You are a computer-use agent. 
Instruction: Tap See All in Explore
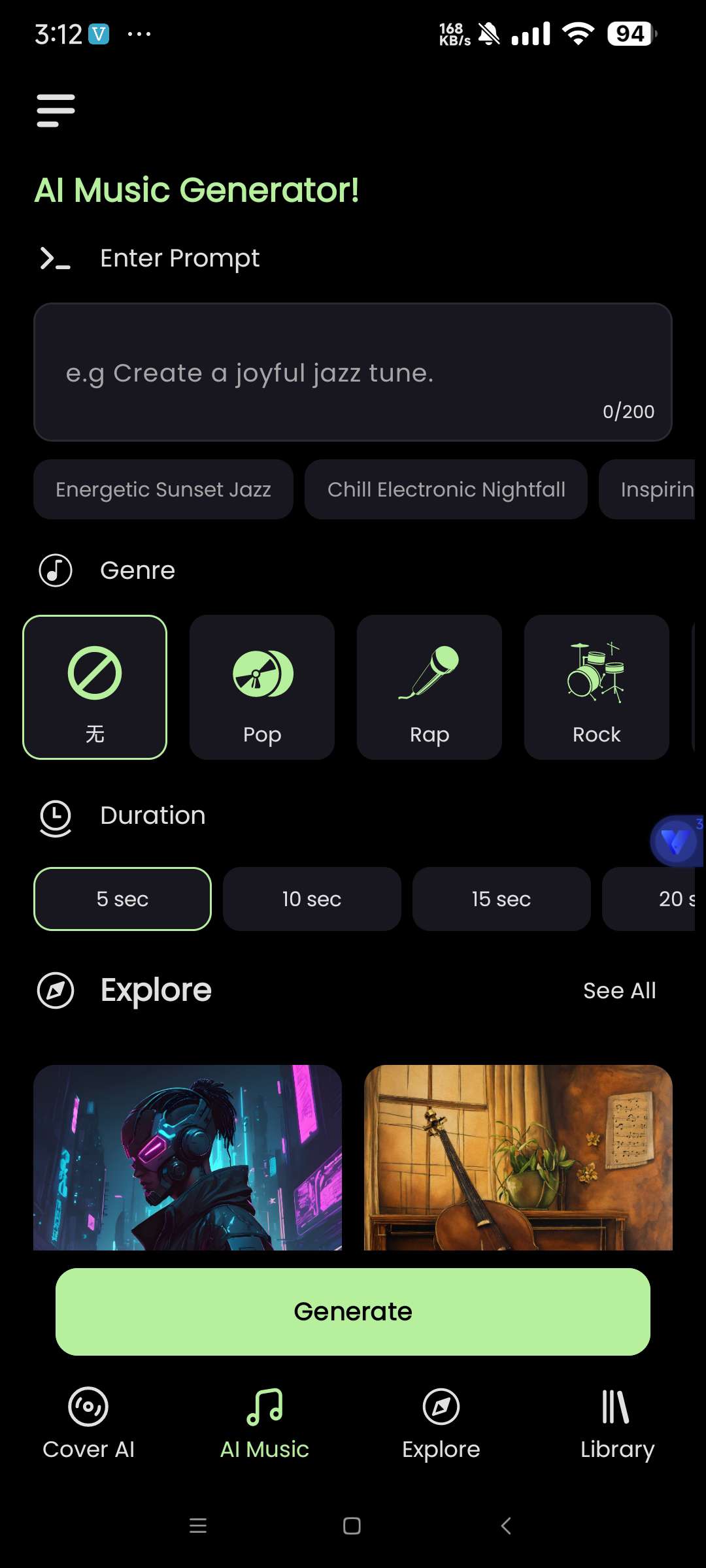click(619, 990)
